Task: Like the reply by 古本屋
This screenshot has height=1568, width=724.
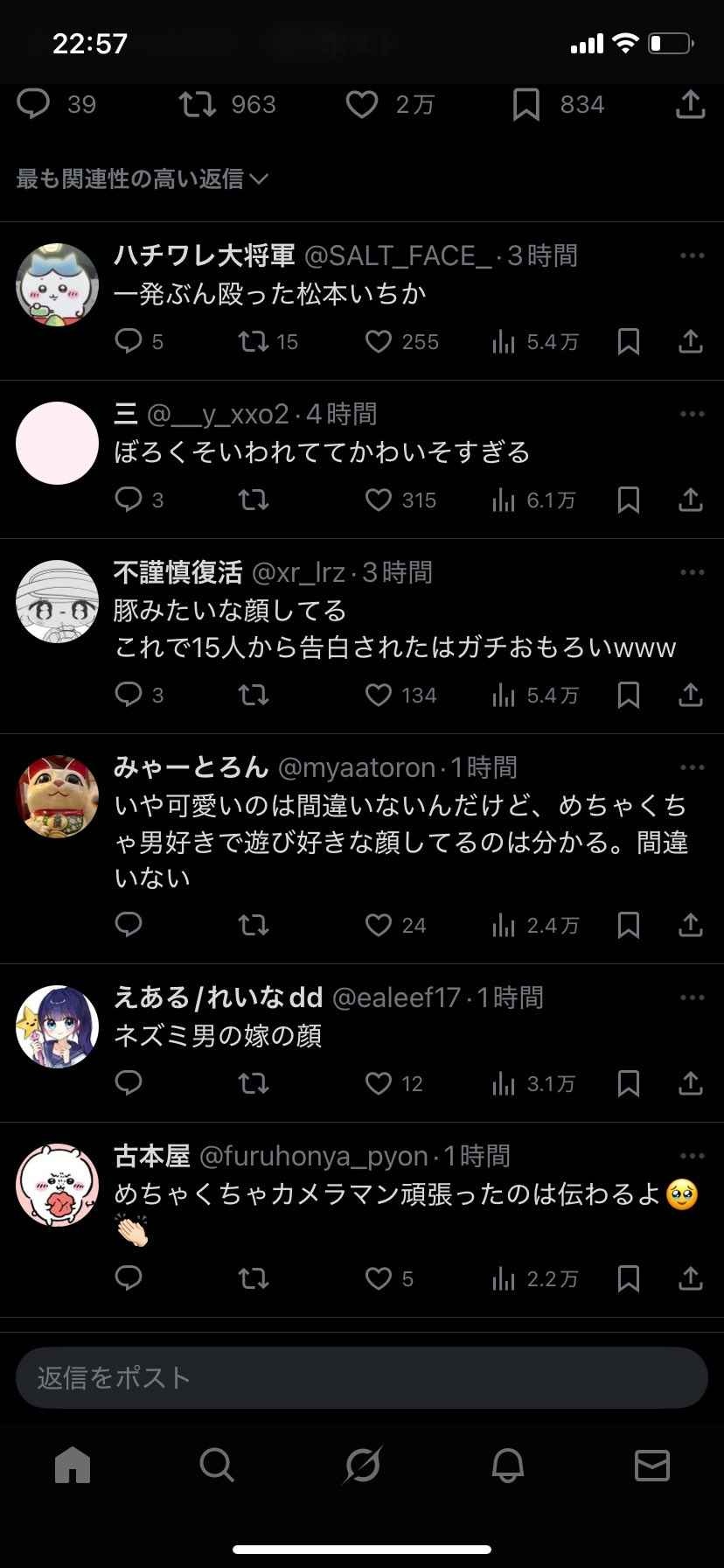Action: click(x=379, y=1278)
